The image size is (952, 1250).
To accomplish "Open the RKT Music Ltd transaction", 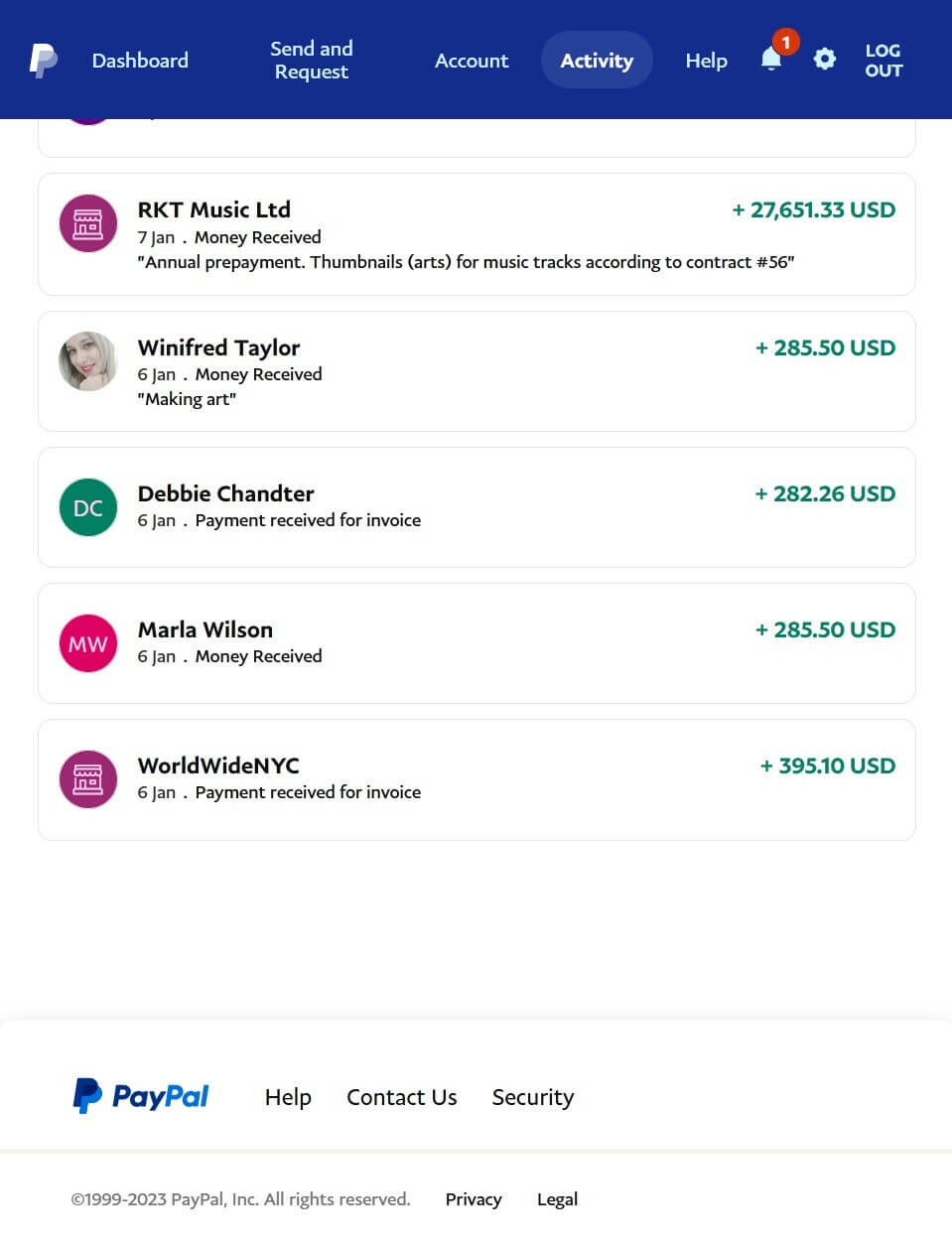I will [476, 234].
